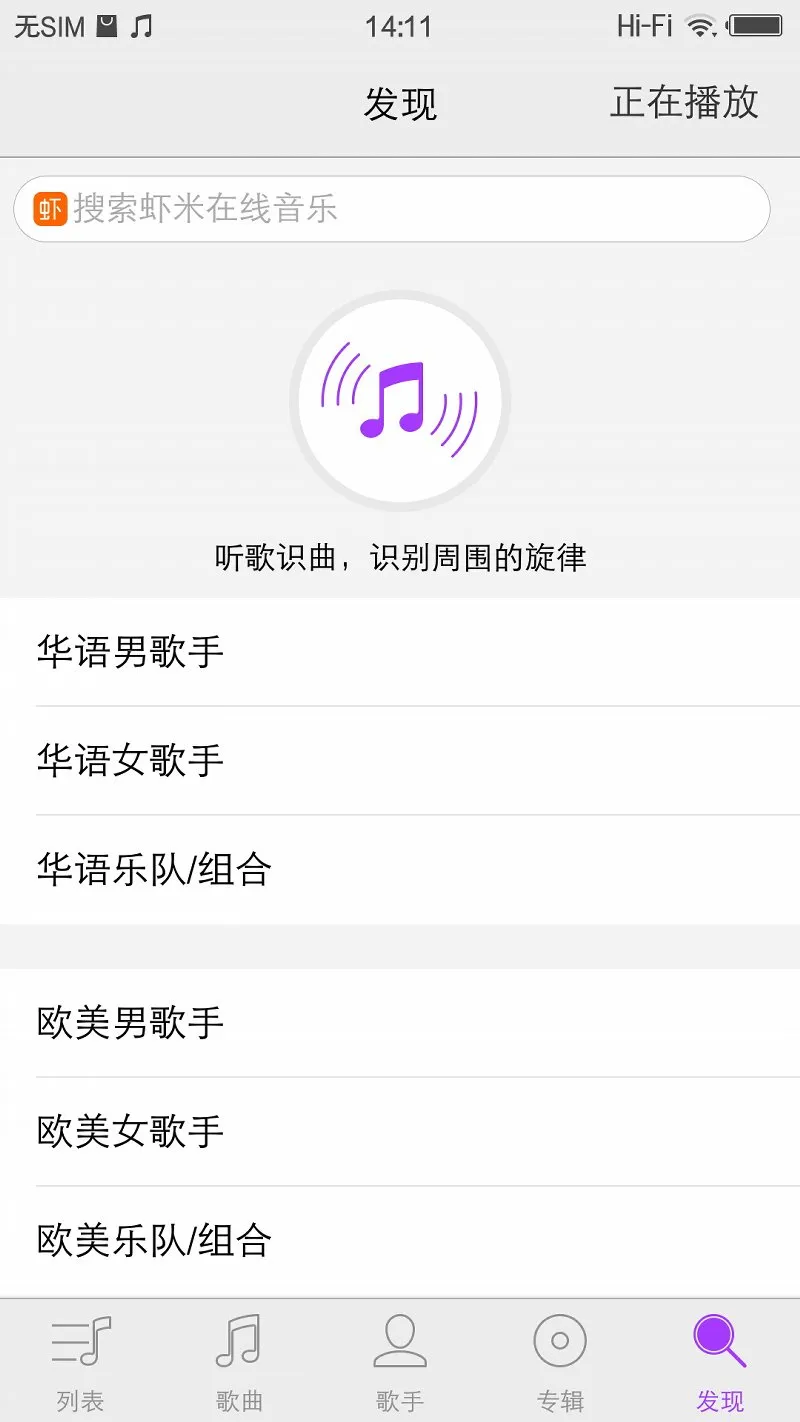Start 听歌识曲 music recognition button

[x=400, y=401]
